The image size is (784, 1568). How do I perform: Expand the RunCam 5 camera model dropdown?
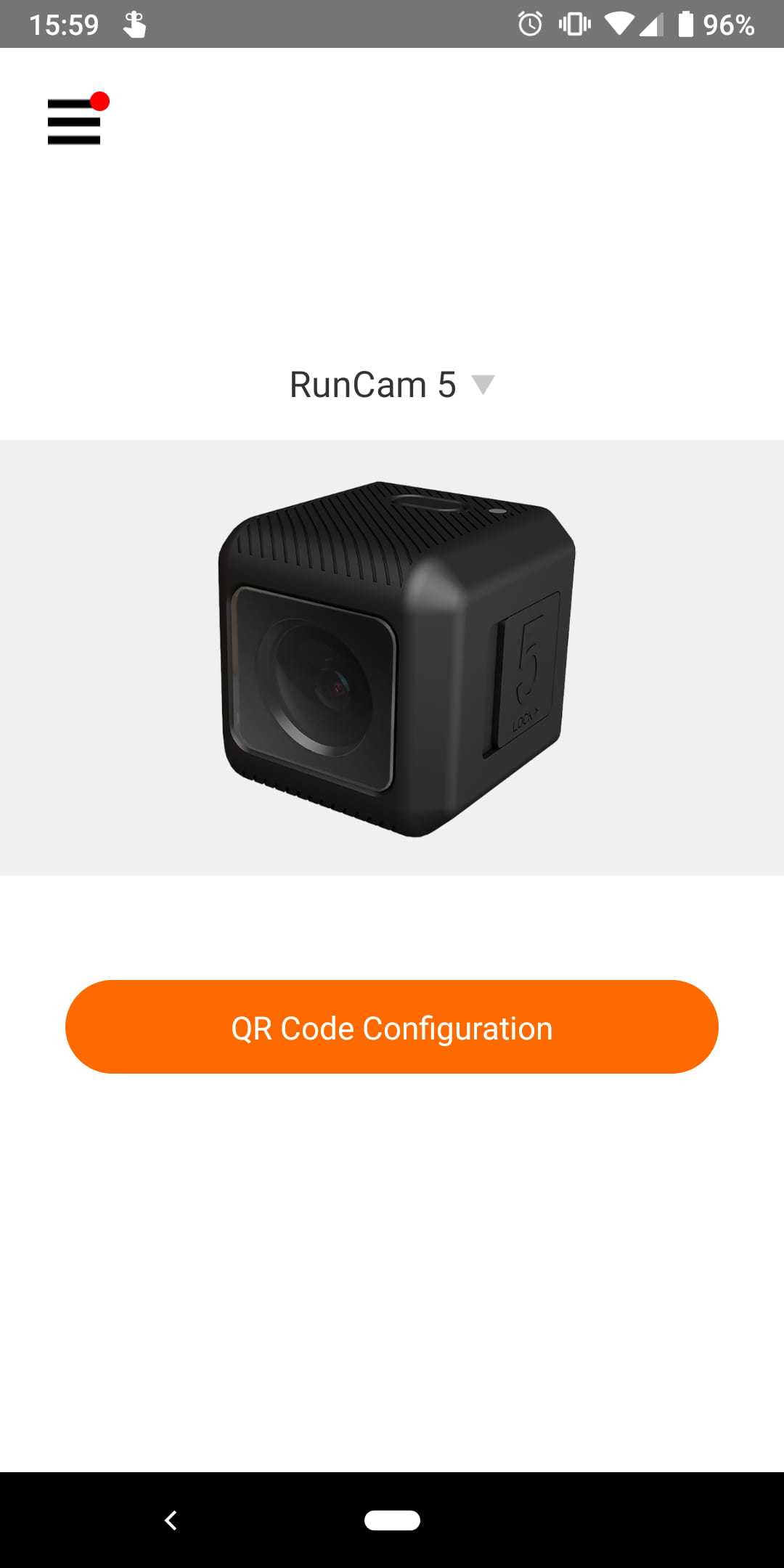pyautogui.click(x=392, y=385)
